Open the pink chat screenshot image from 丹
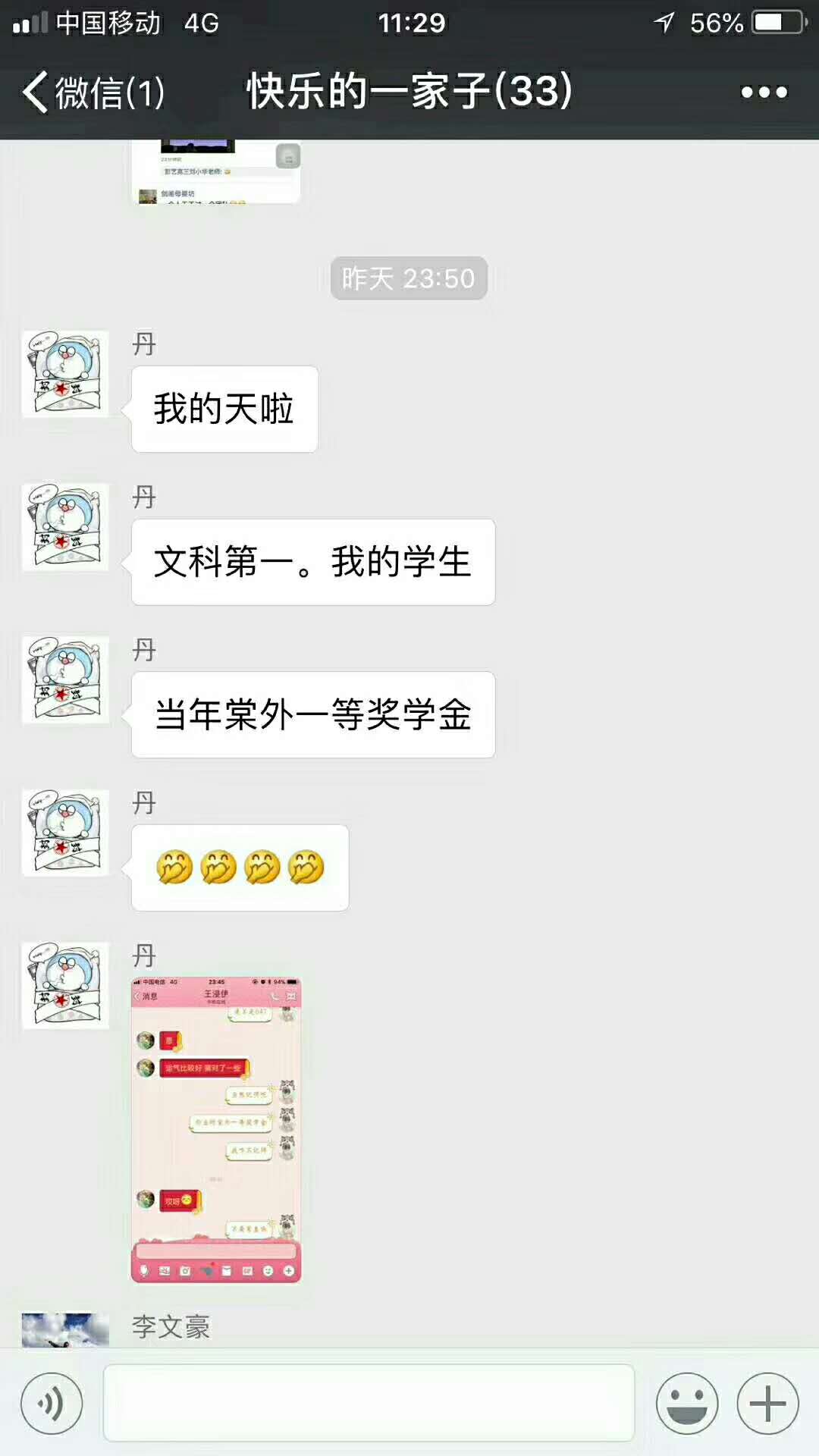 [216, 1130]
